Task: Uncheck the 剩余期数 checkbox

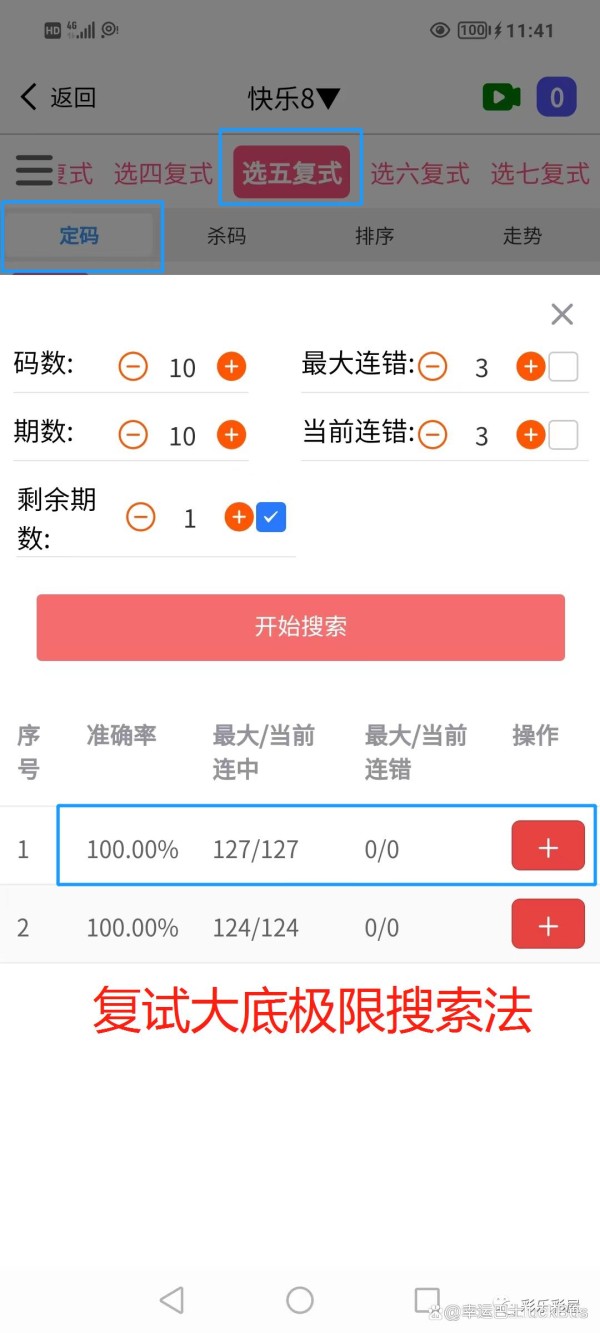Action: click(x=271, y=517)
